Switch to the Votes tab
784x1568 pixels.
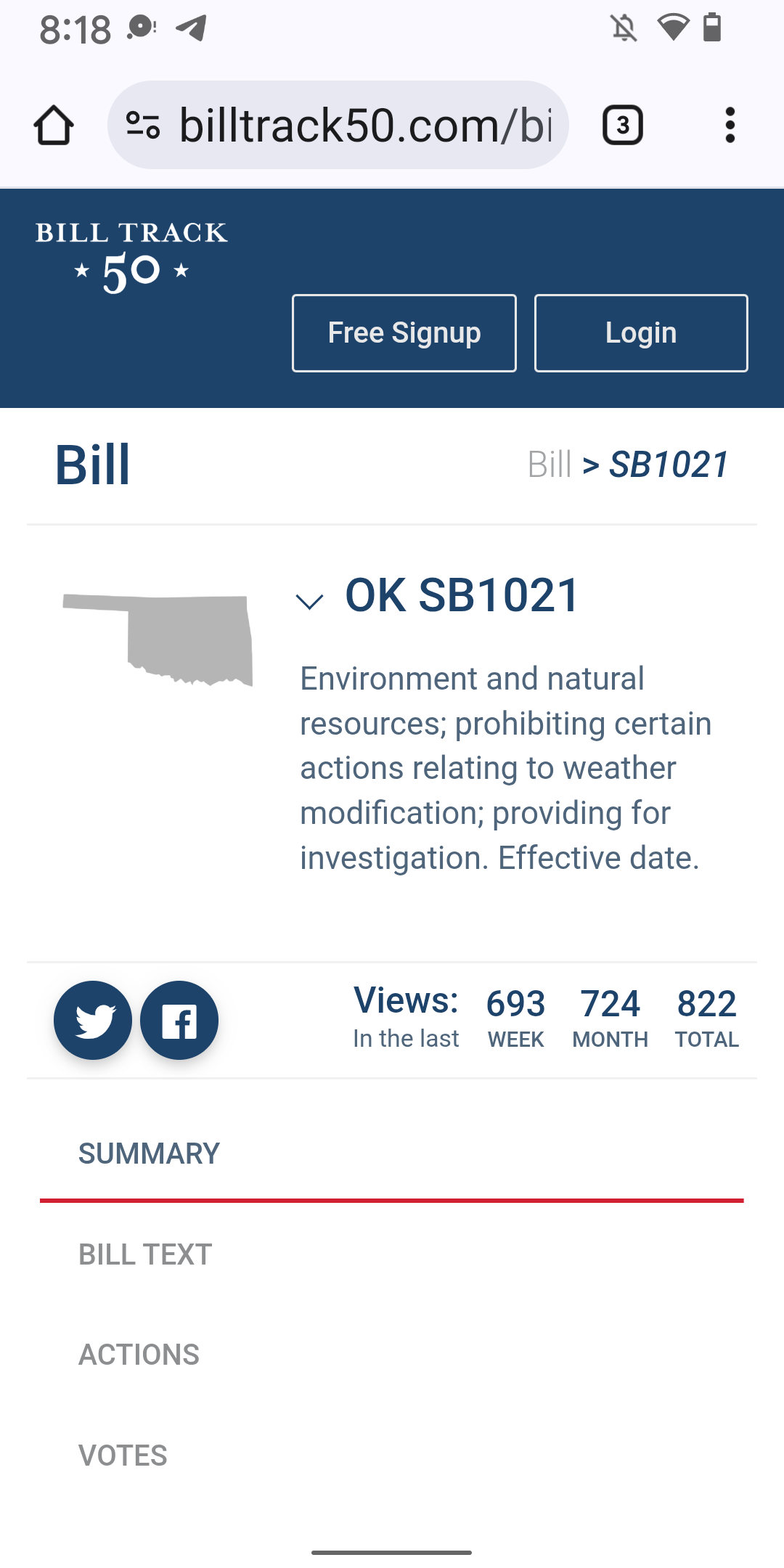(x=123, y=1455)
